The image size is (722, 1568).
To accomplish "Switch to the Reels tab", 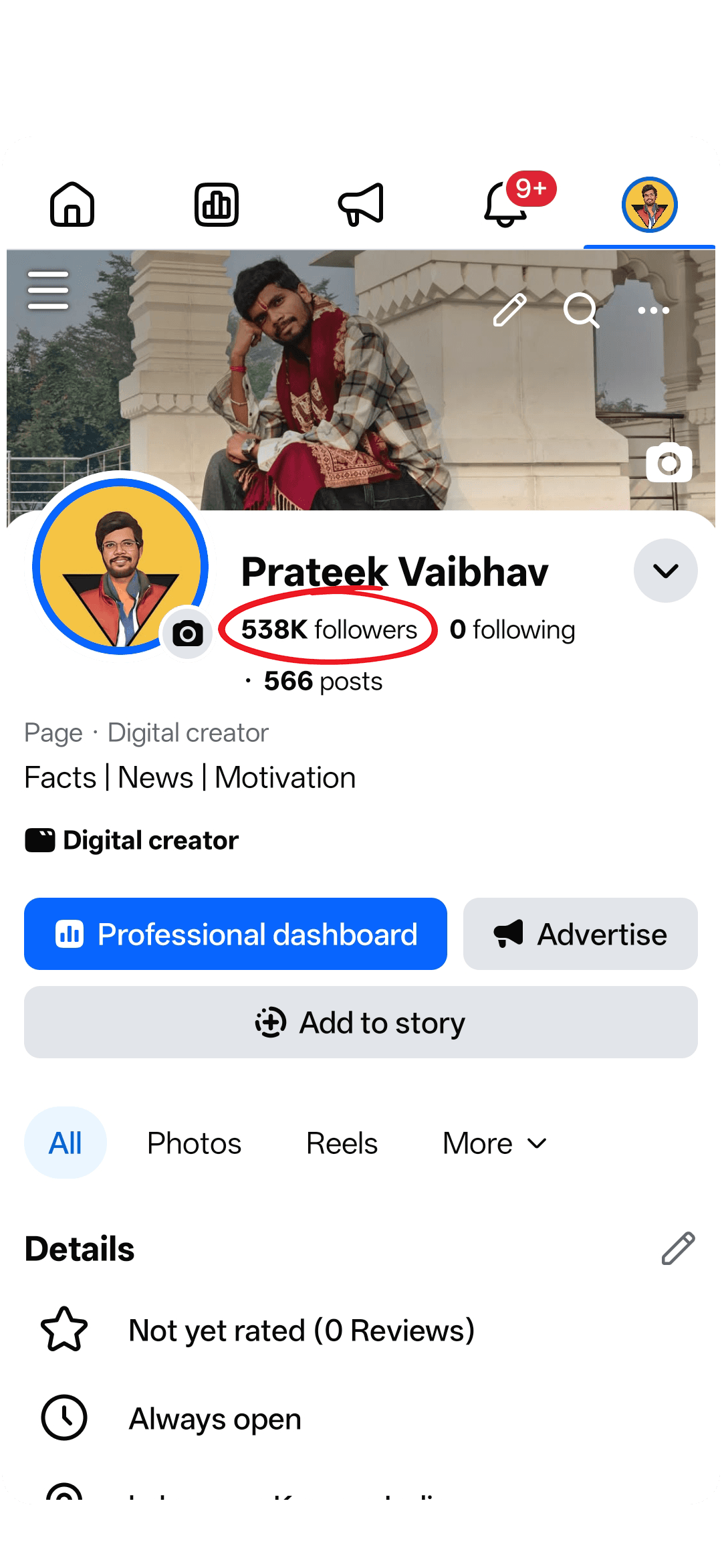I will point(341,1143).
